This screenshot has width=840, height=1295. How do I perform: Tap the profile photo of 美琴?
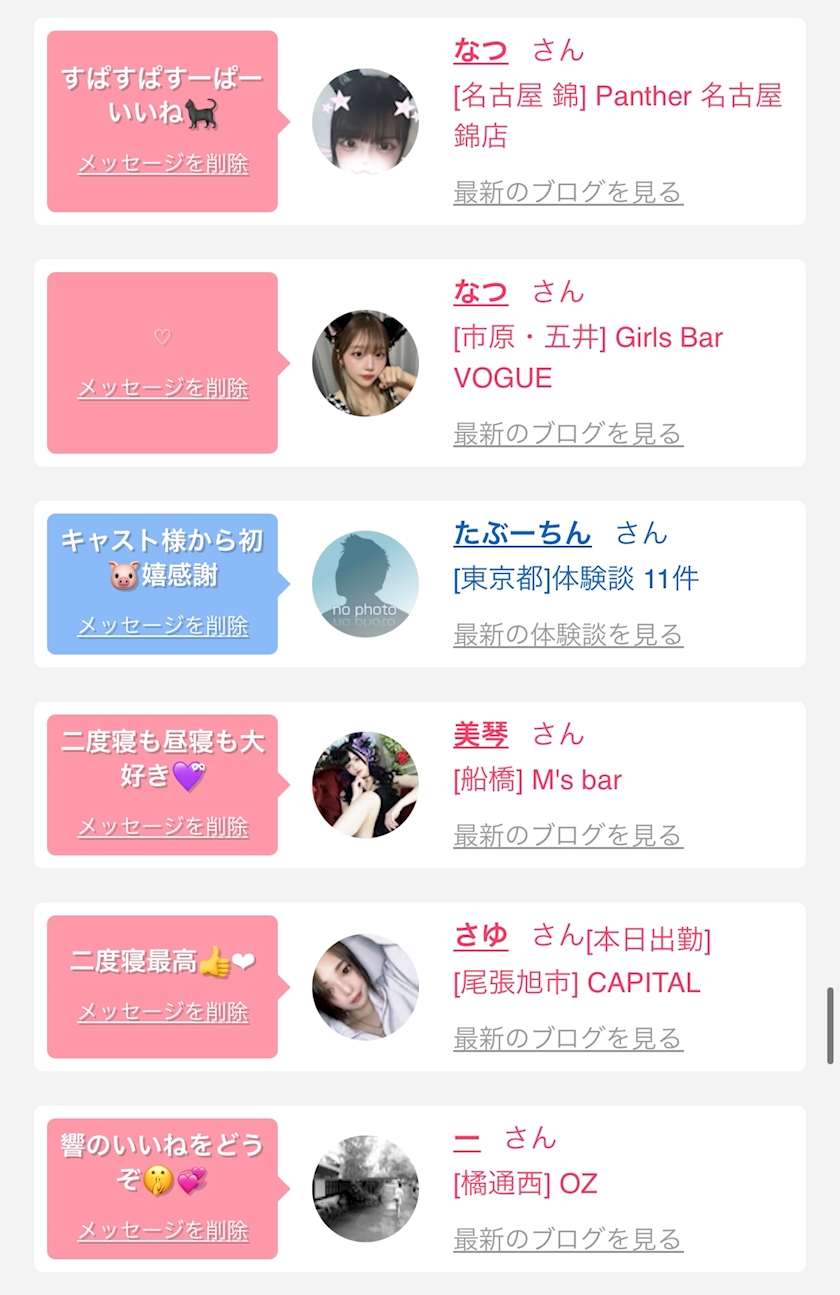[365, 785]
